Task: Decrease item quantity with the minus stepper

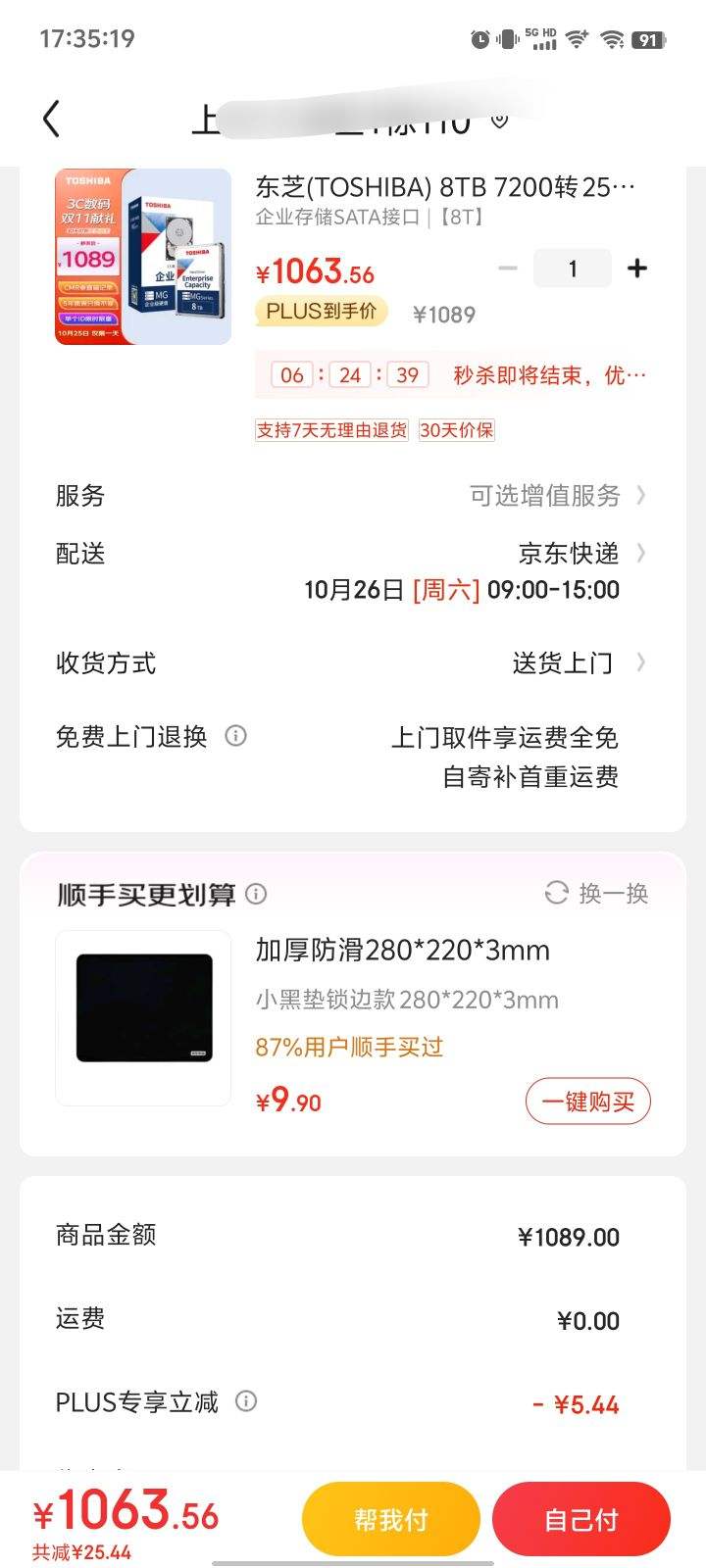Action: click(508, 267)
